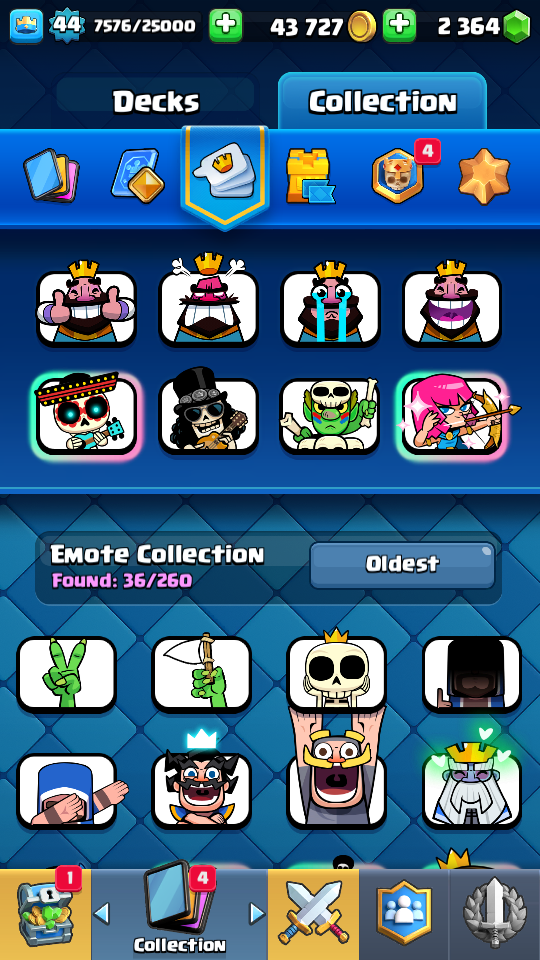540x960 pixels.
Task: Open the tower skins sub-tab
Action: coord(310,176)
